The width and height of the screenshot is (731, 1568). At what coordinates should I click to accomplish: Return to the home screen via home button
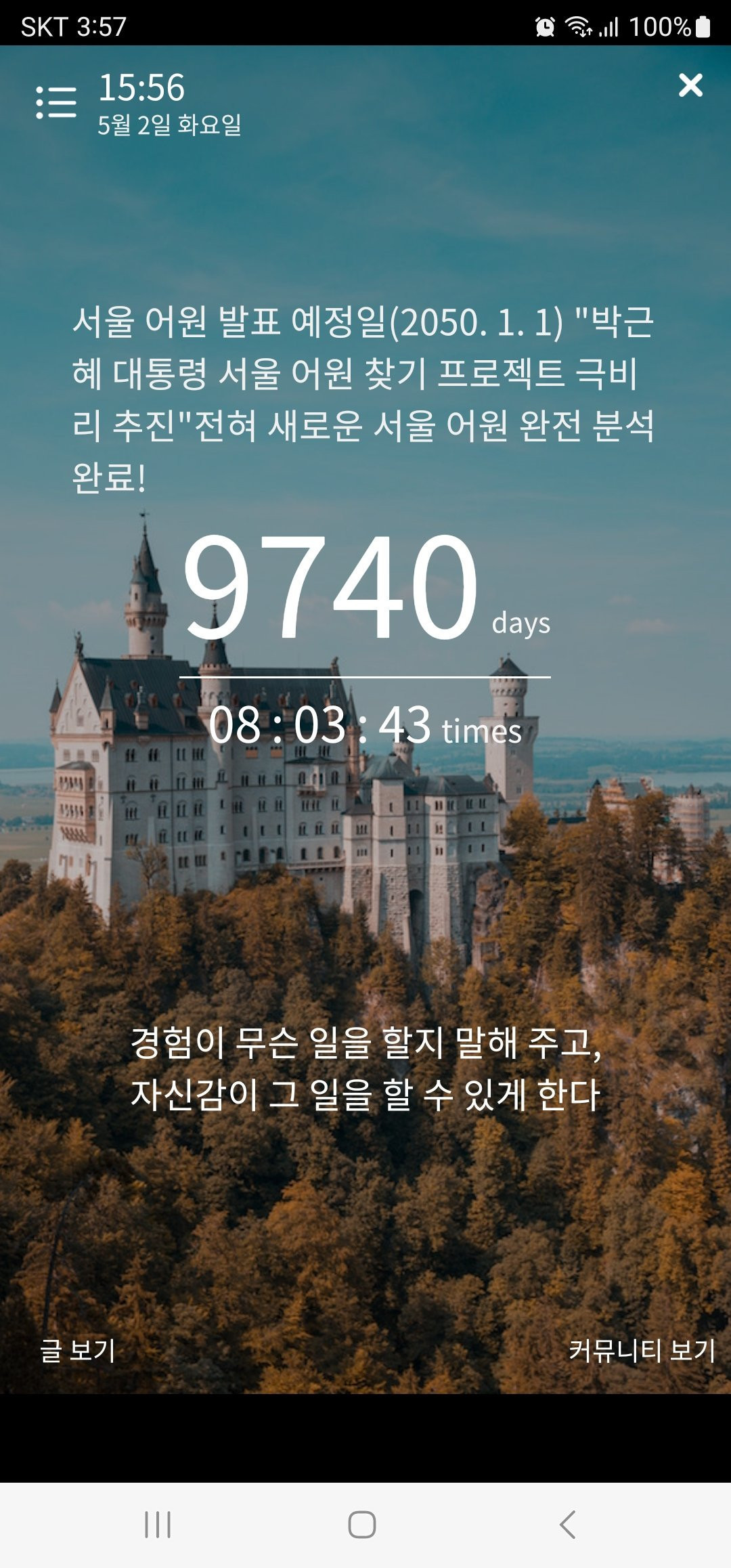pyautogui.click(x=362, y=1525)
